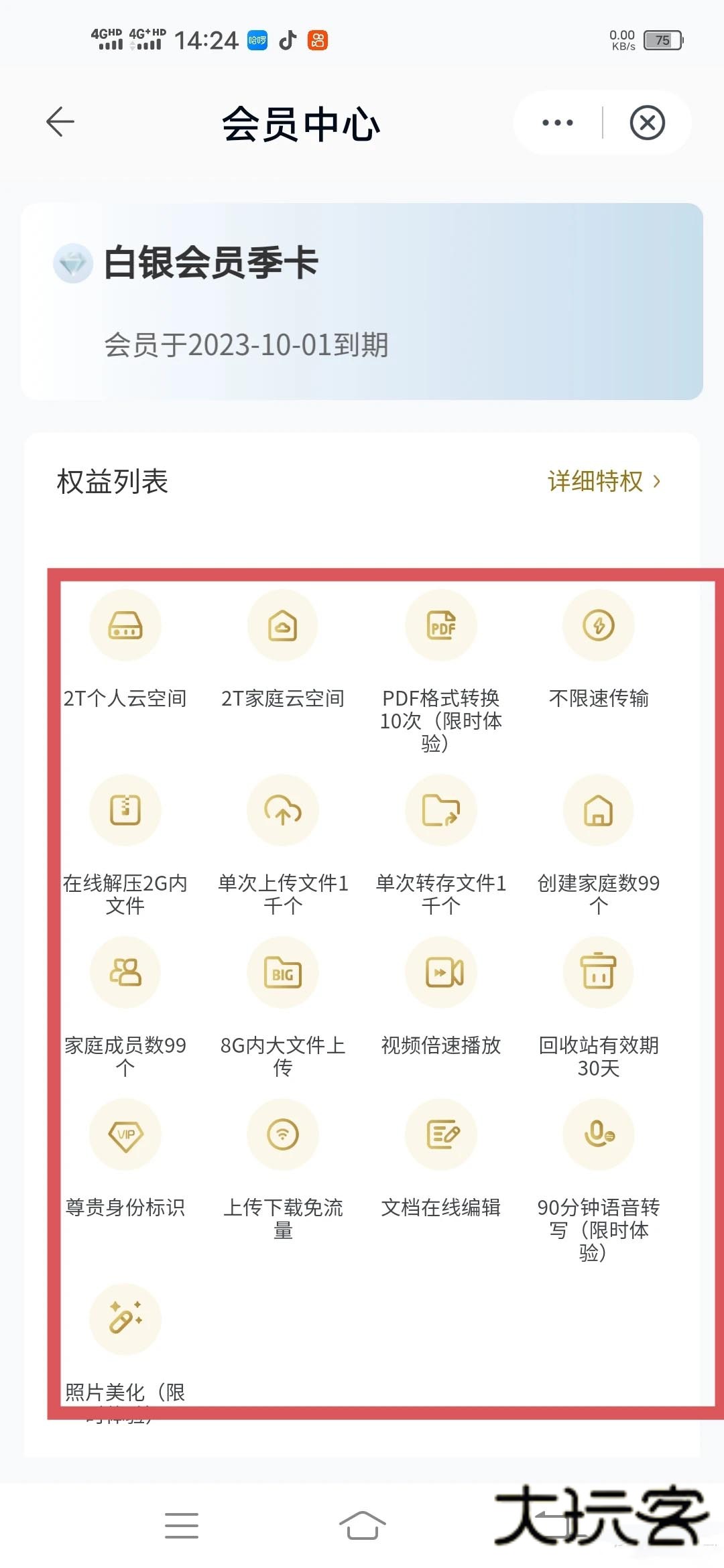The width and height of the screenshot is (724, 1568).
Task: Click the PDF格式转换 document icon
Action: pyautogui.click(x=441, y=625)
